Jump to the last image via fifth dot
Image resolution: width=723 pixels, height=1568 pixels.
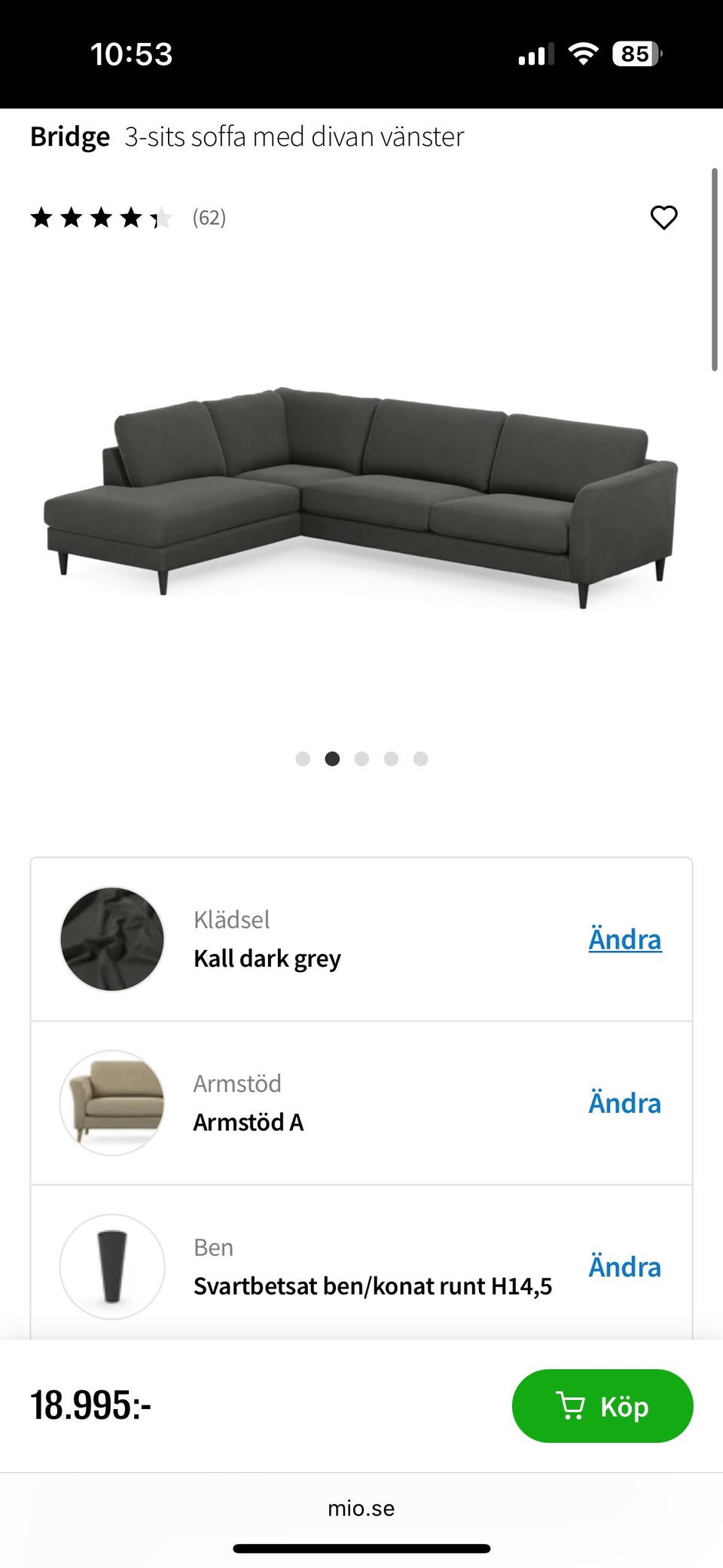421,760
